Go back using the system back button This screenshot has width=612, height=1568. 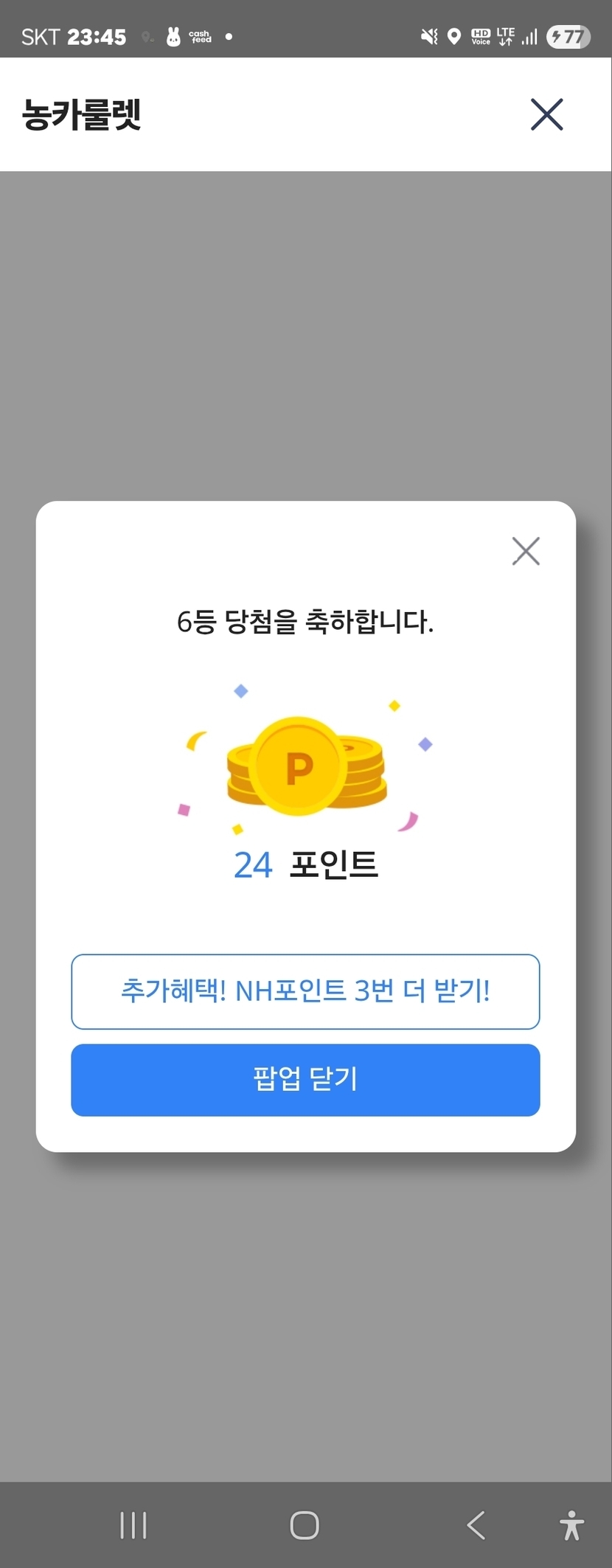(476, 1524)
